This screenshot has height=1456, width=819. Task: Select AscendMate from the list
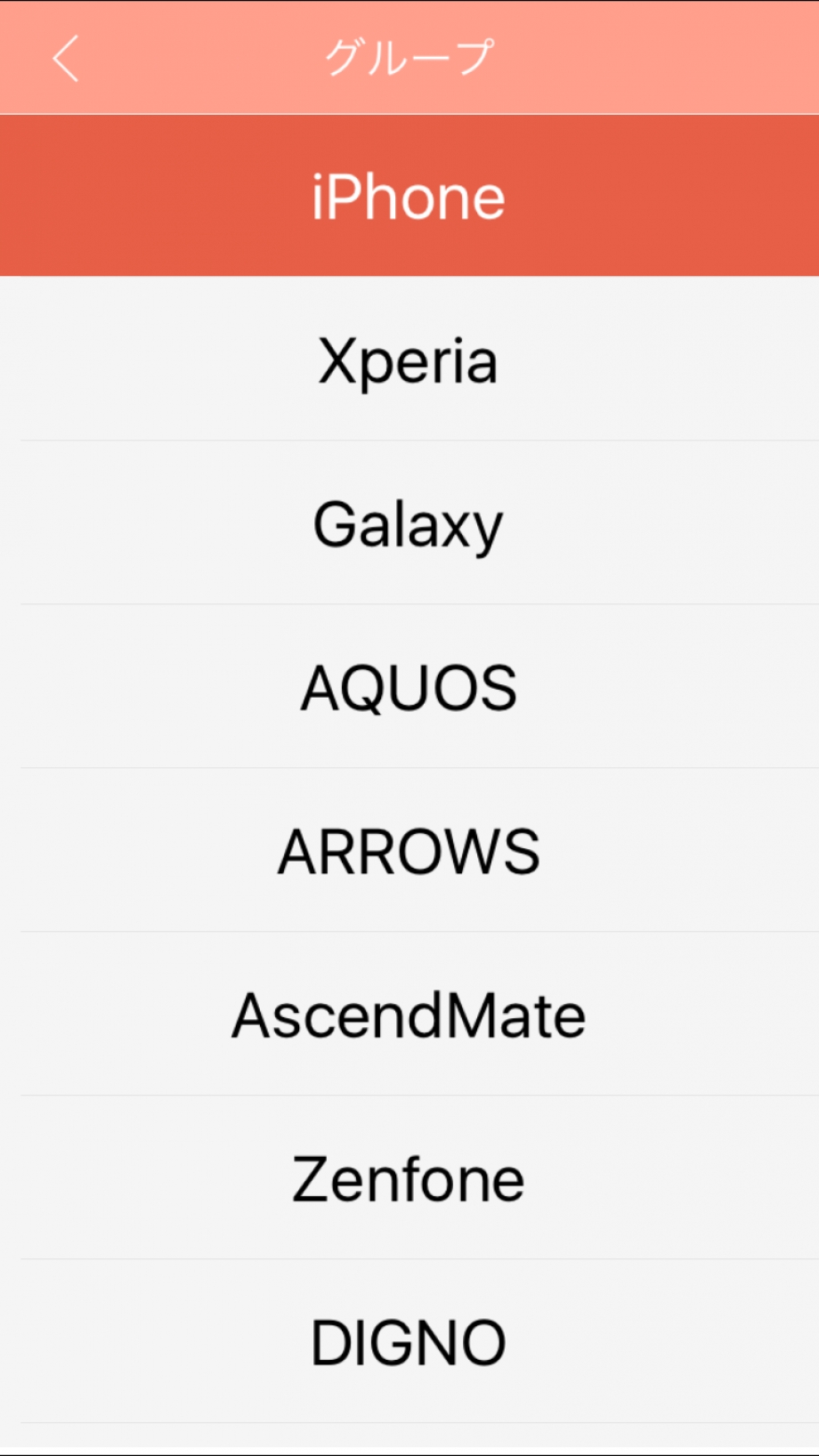(409, 1014)
